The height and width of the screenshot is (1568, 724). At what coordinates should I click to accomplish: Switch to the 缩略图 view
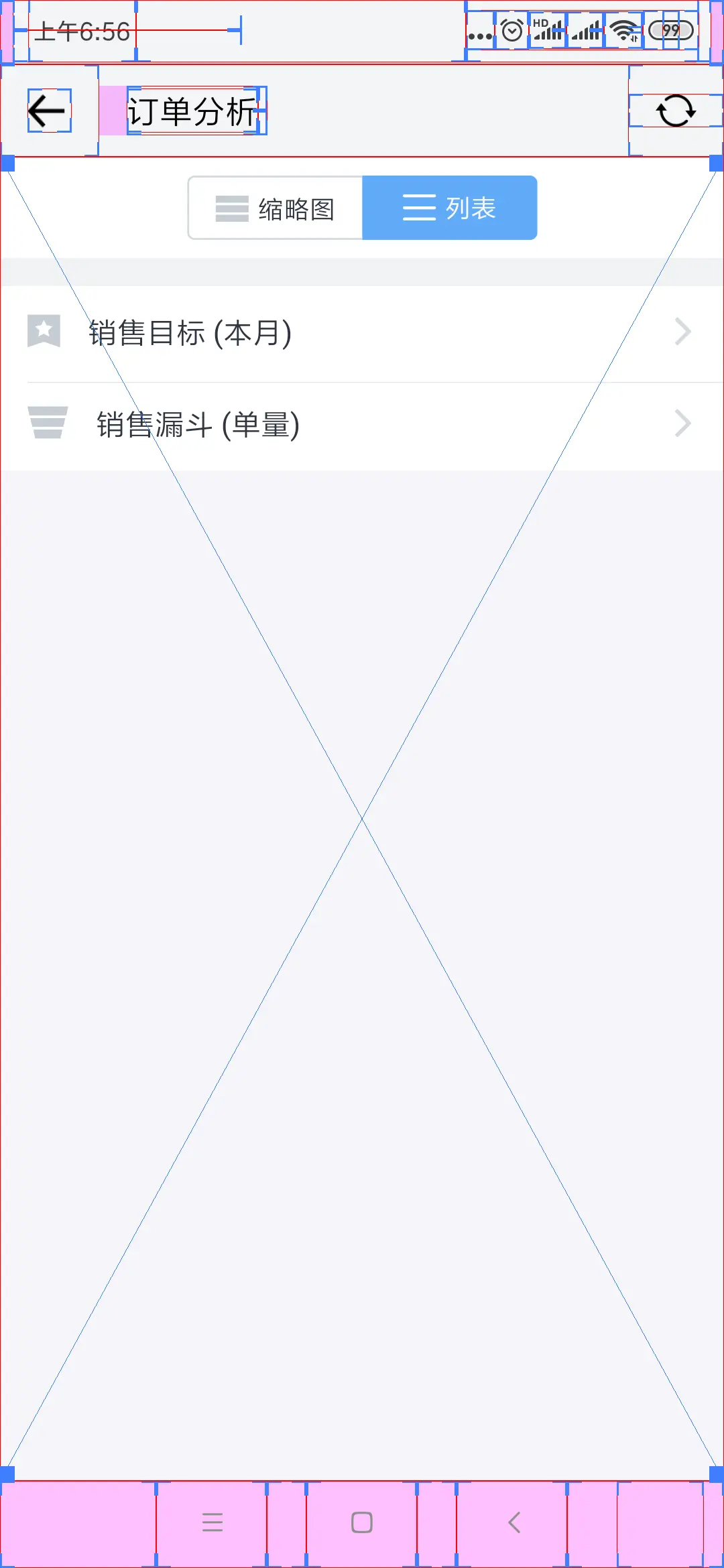[x=276, y=208]
